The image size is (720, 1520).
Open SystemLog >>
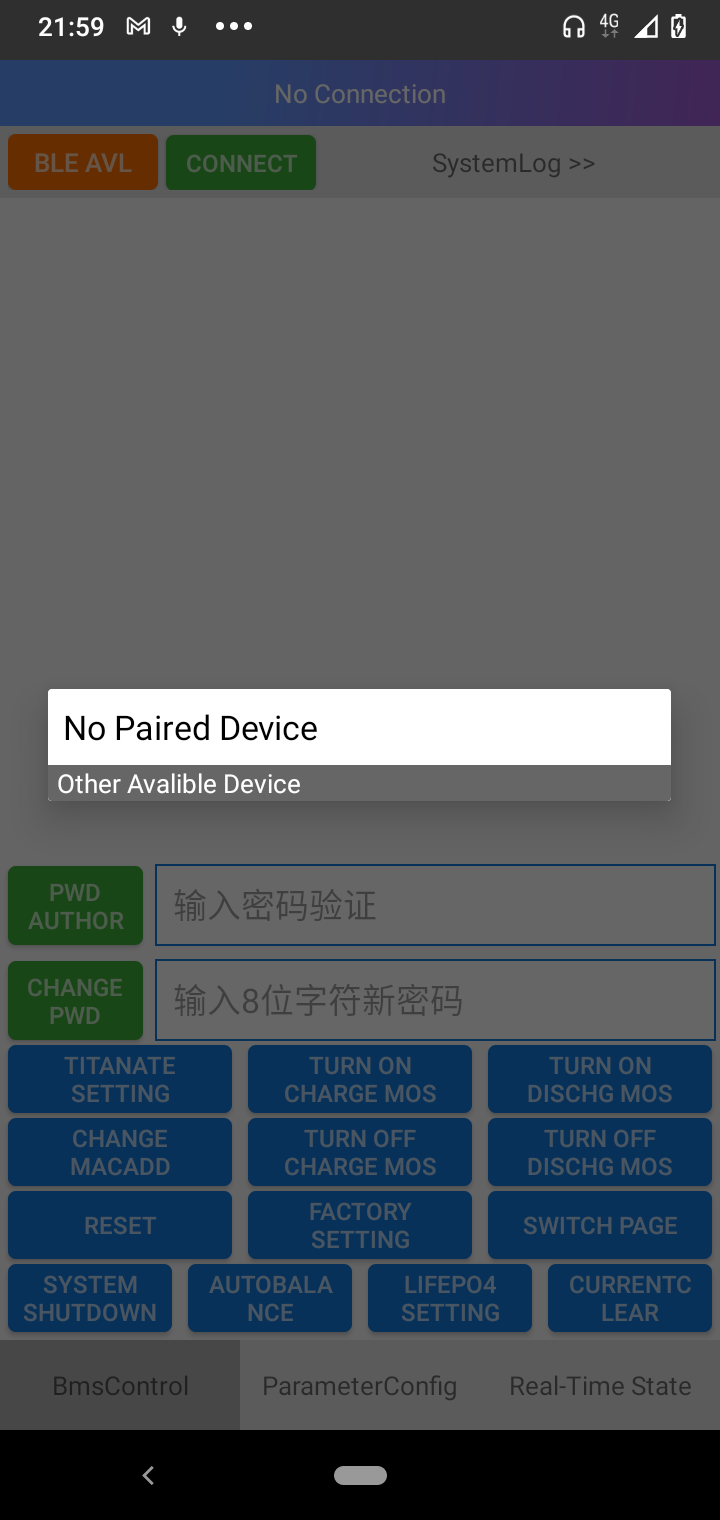point(514,163)
